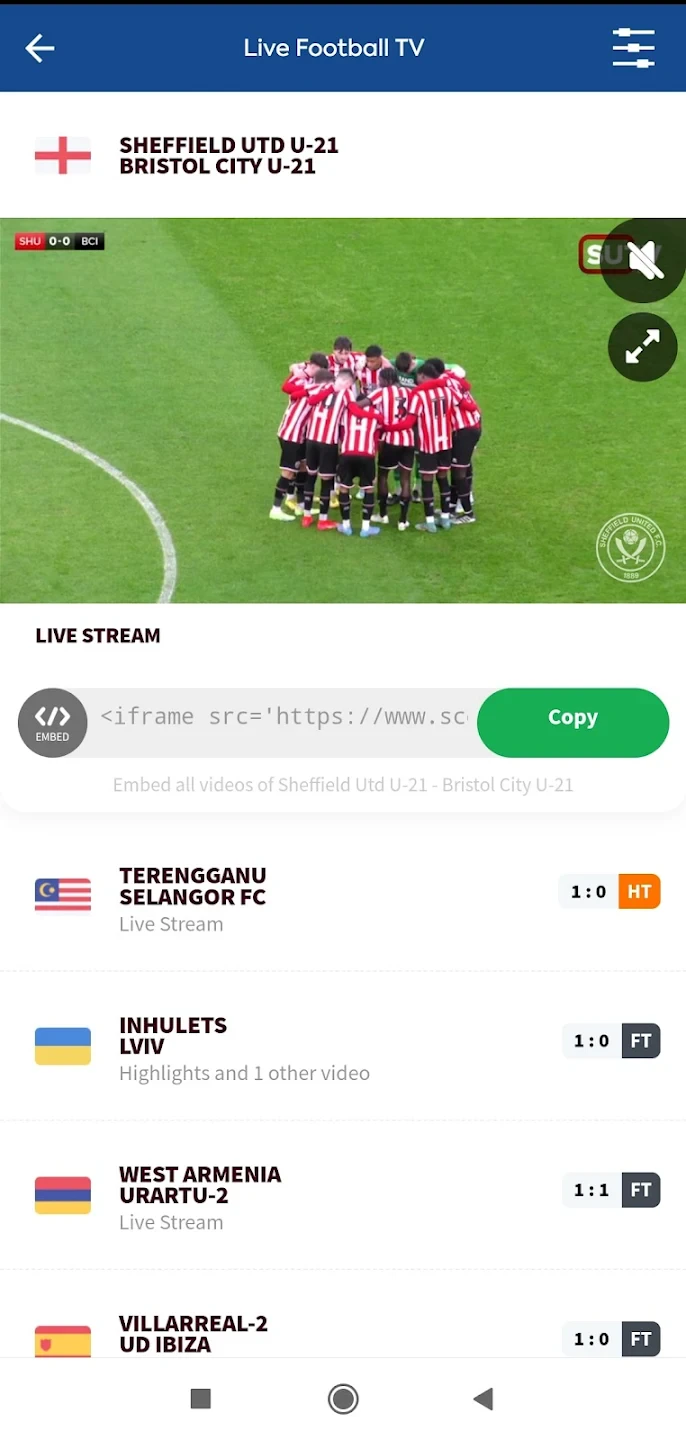This screenshot has height=1440, width=686.
Task: Open recent apps with square button
Action: (x=201, y=1399)
